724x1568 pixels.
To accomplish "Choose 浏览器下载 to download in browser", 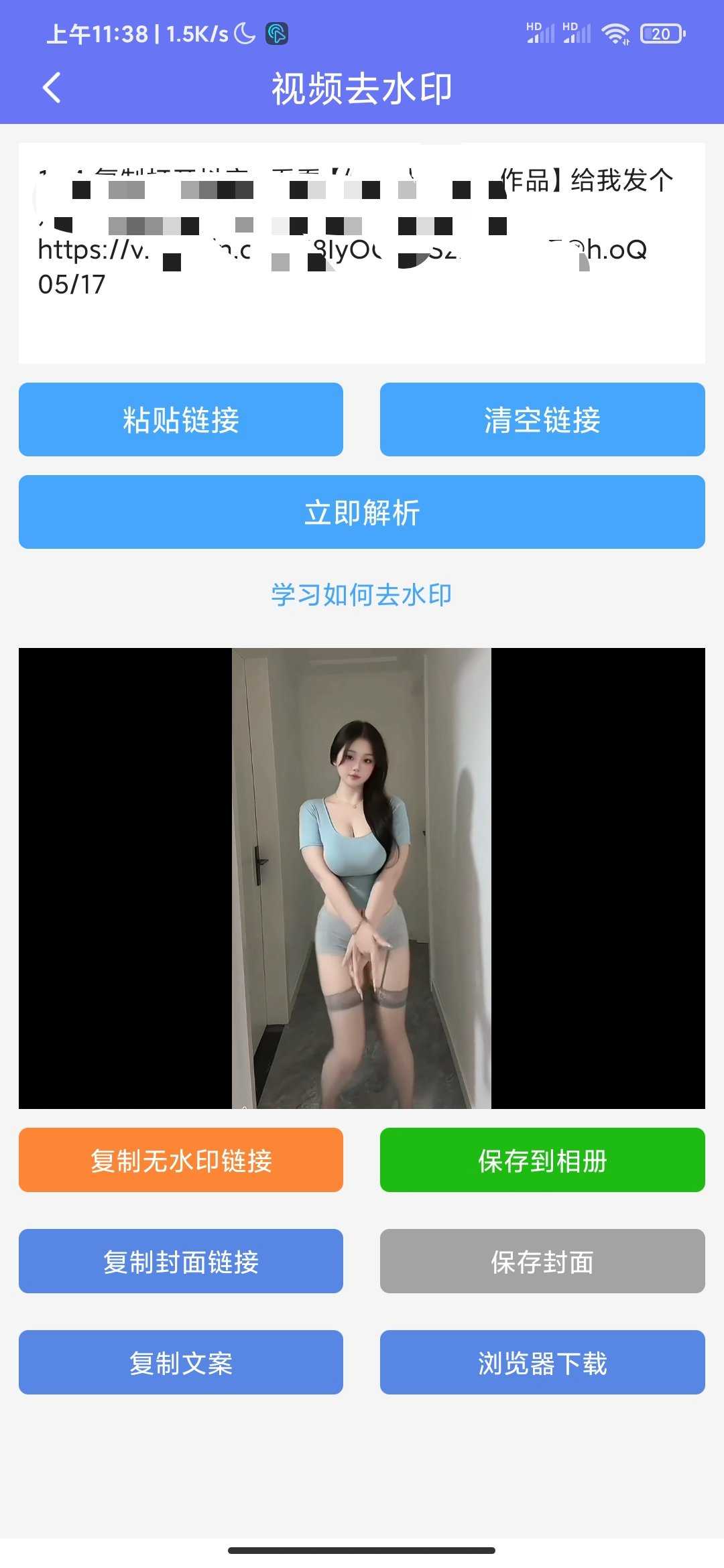I will point(542,1362).
